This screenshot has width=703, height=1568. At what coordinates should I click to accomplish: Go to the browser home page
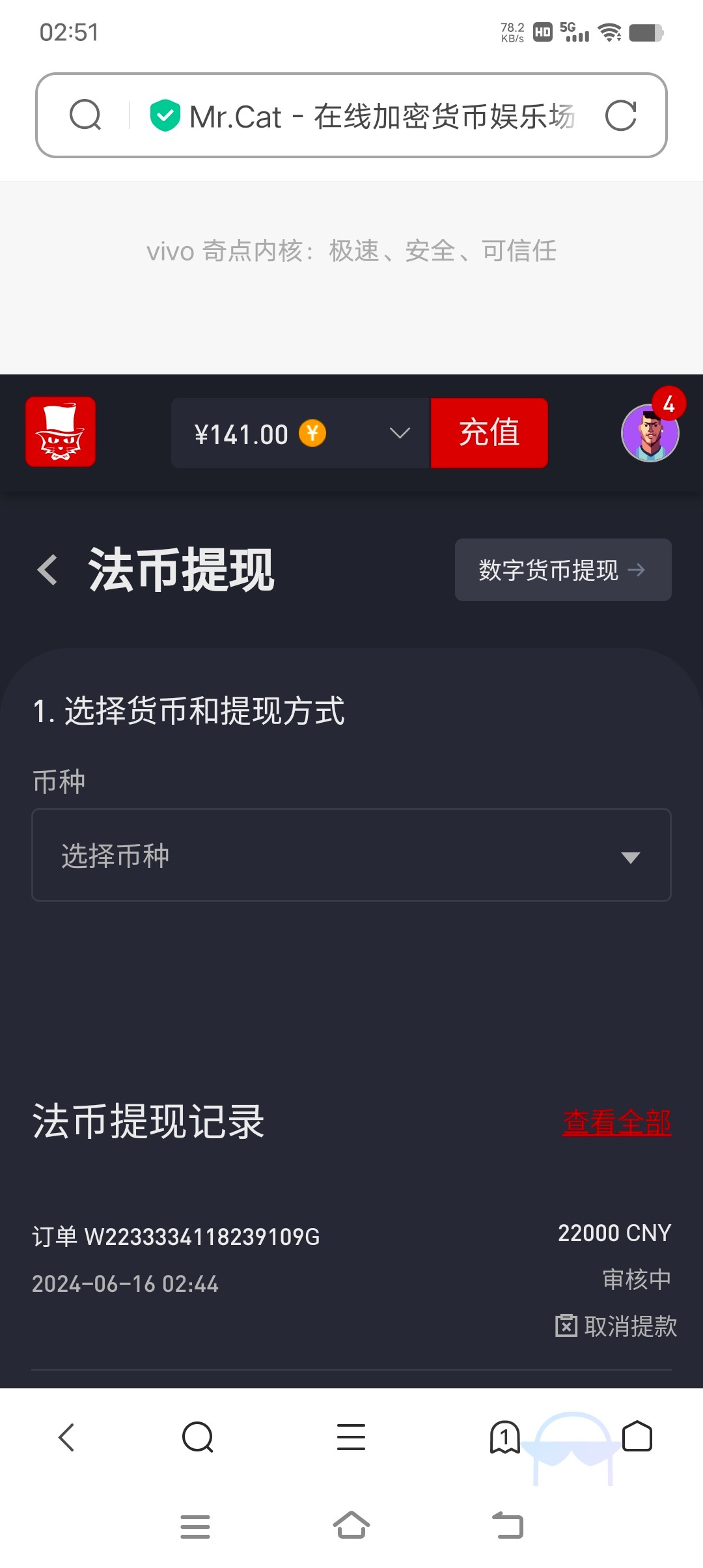pos(637,1436)
